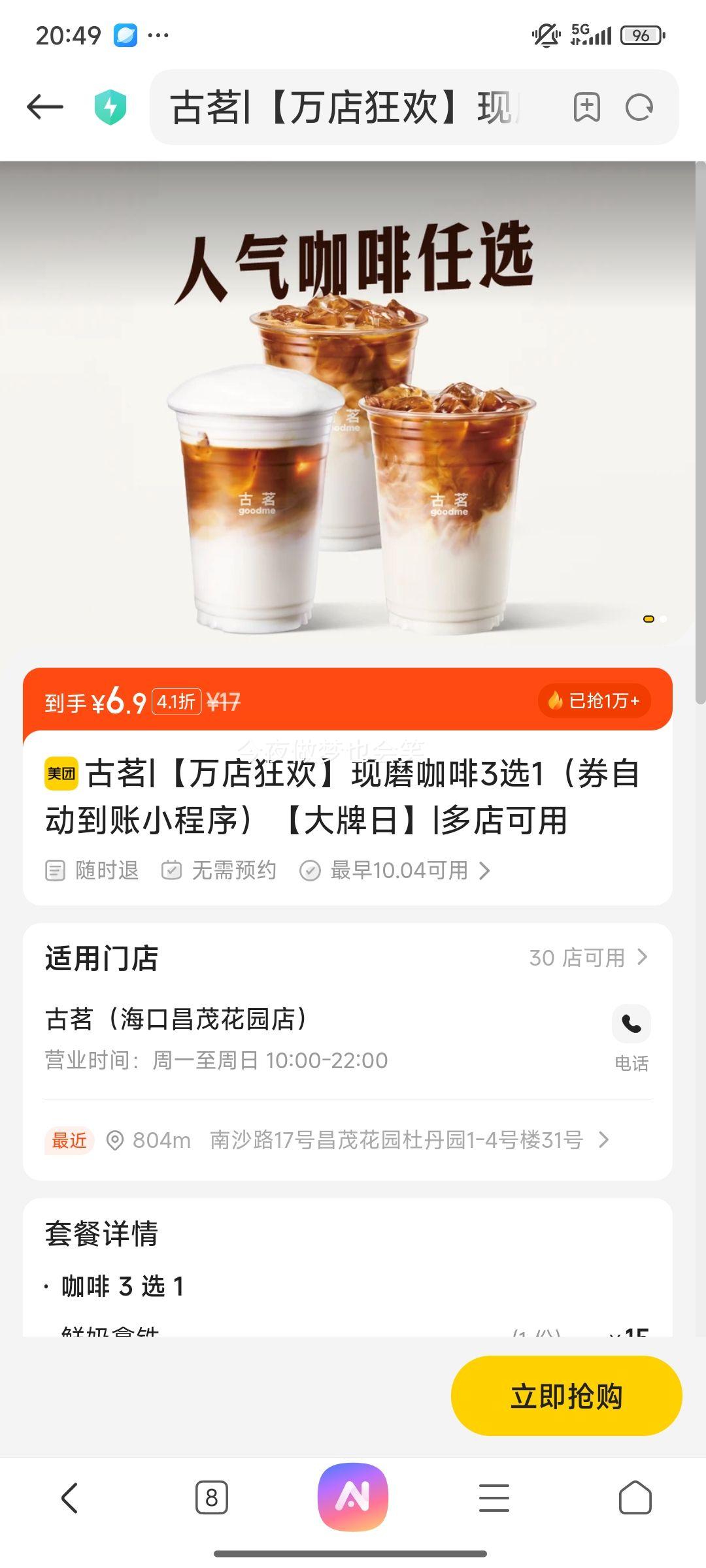Open the green shield security icon
706x1568 pixels.
pyautogui.click(x=110, y=107)
